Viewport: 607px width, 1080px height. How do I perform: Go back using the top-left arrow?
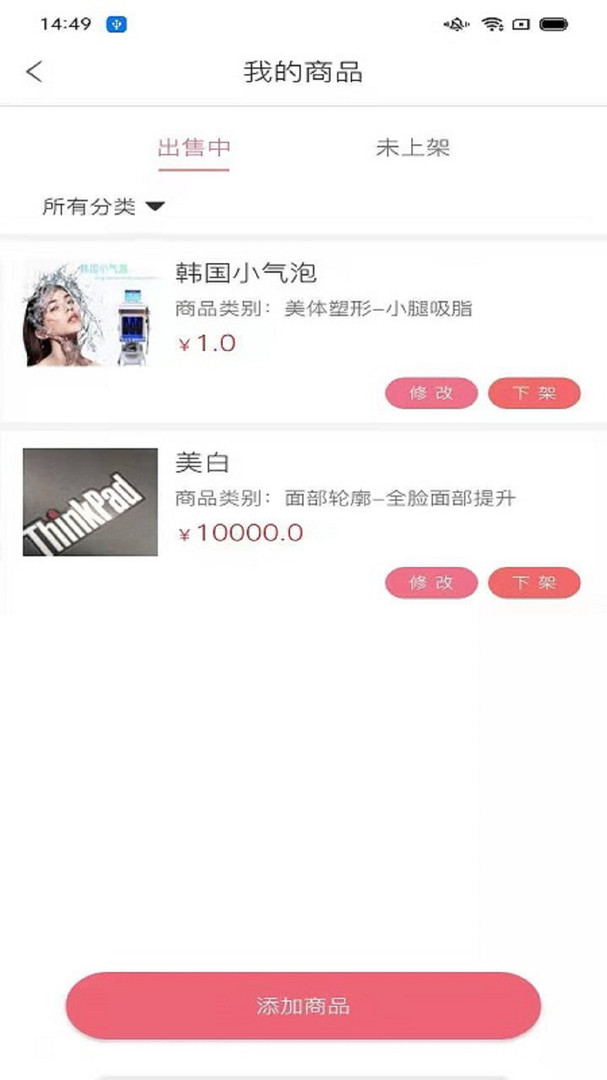(x=34, y=72)
